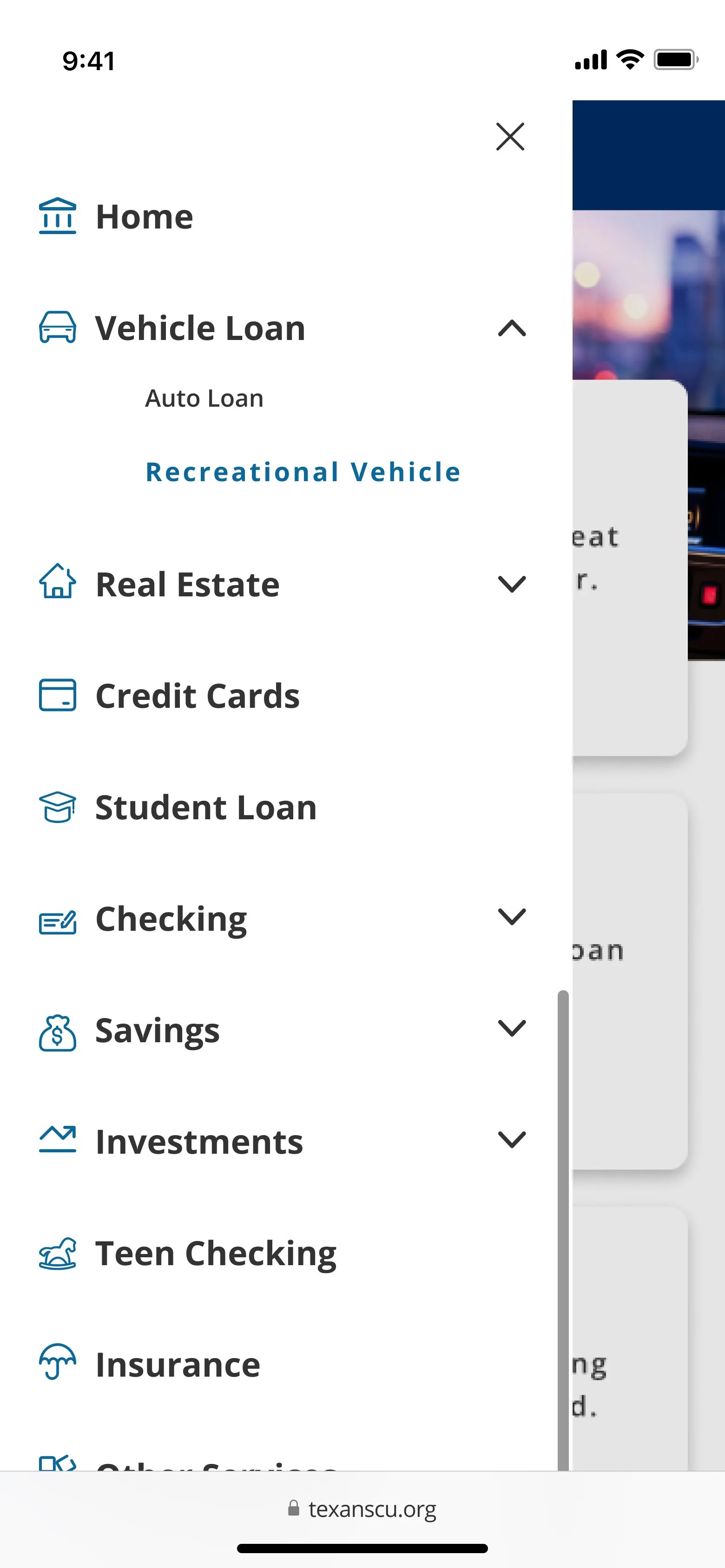Image resolution: width=725 pixels, height=1568 pixels.
Task: Go to the Insurance page
Action: (178, 1365)
